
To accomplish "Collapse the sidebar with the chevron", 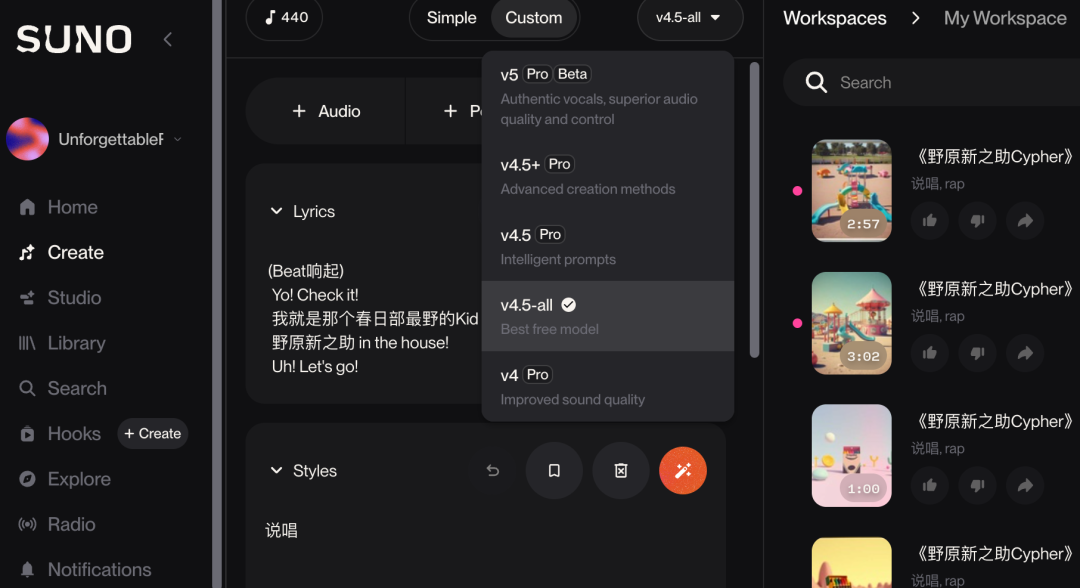I will click(168, 39).
